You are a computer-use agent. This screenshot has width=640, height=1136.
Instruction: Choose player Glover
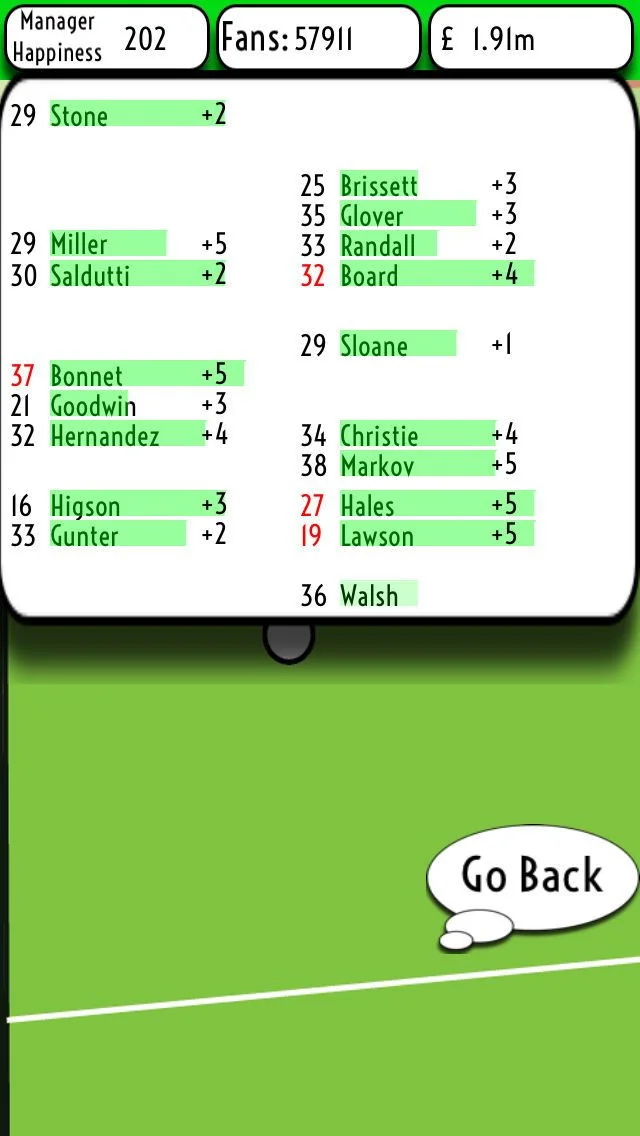[409, 214]
